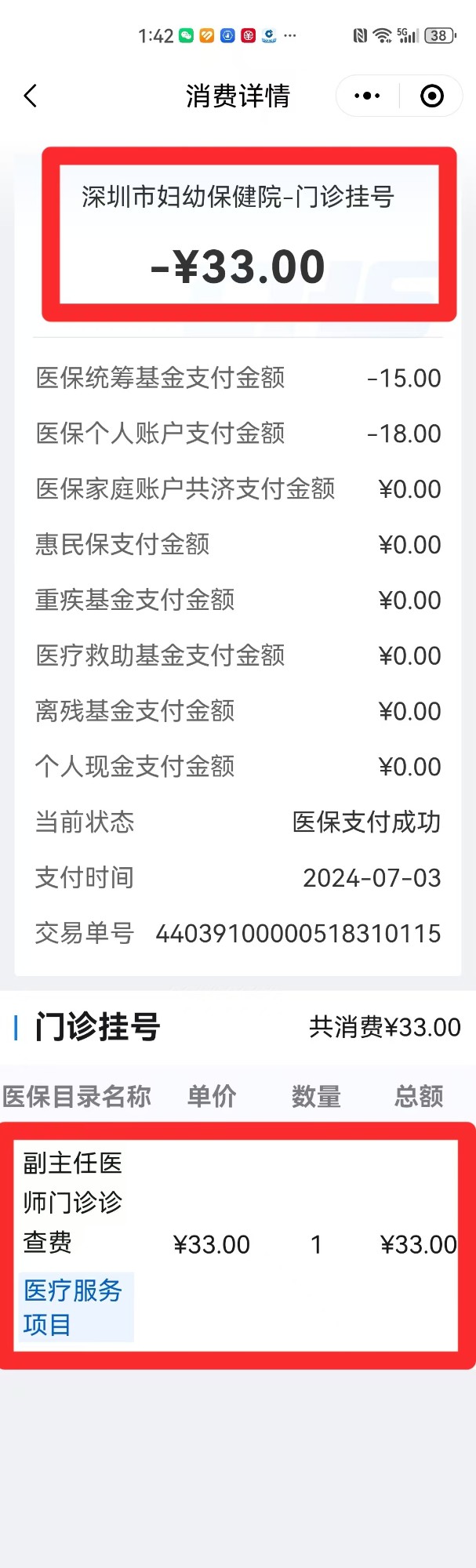The image size is (476, 1568).
Task: Close the mini program with the circle button
Action: click(x=432, y=96)
